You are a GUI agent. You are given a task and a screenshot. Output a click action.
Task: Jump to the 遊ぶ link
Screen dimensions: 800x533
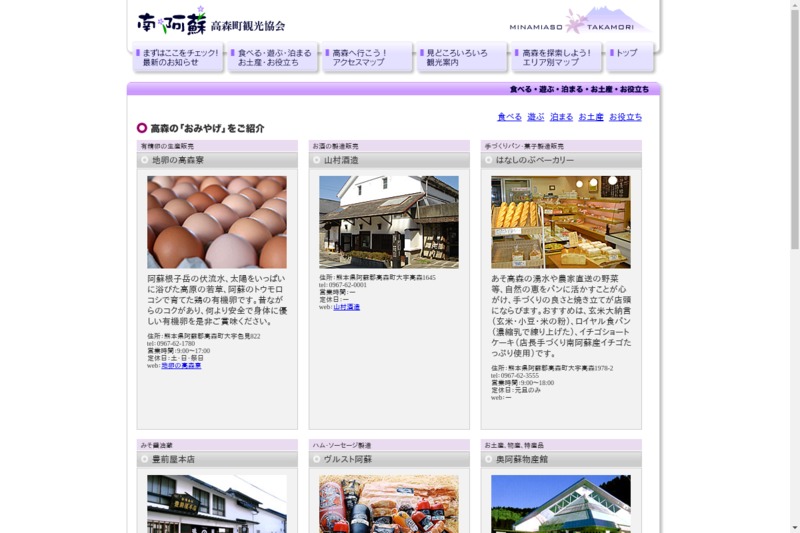536,117
